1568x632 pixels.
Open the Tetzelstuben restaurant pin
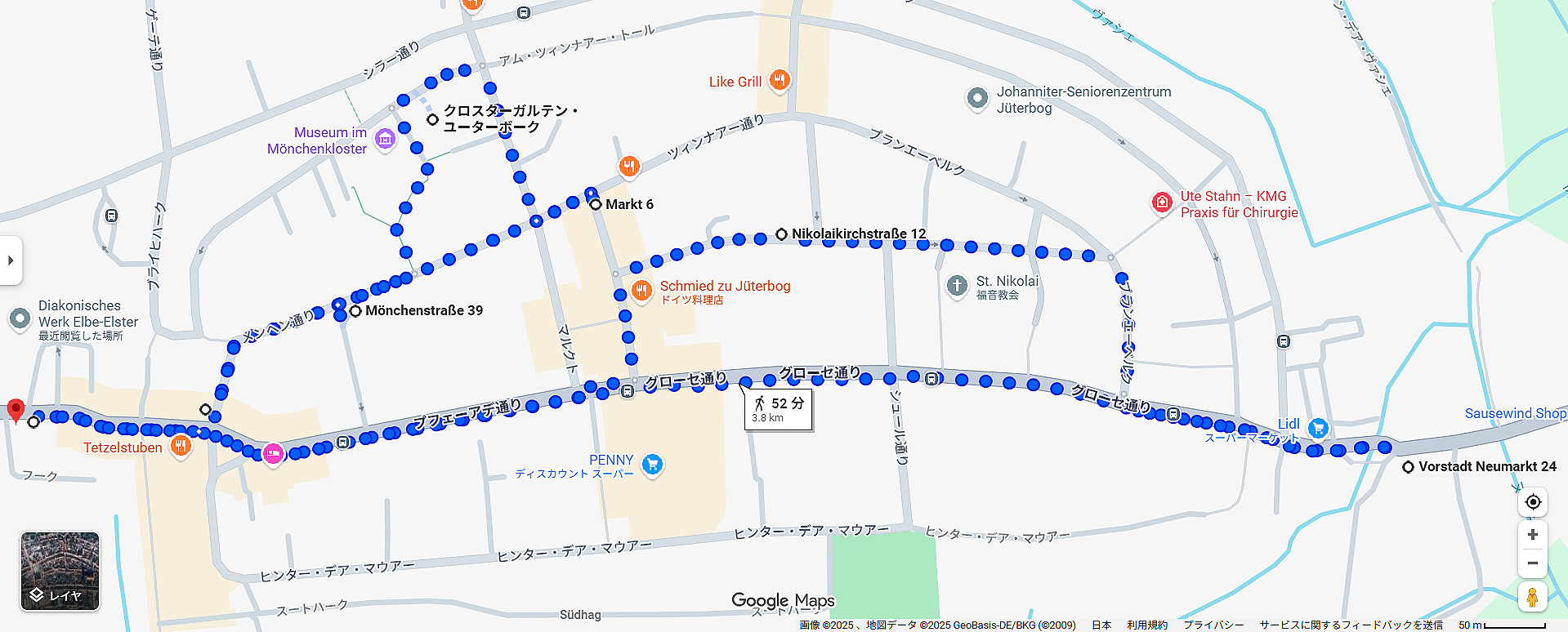[x=181, y=446]
